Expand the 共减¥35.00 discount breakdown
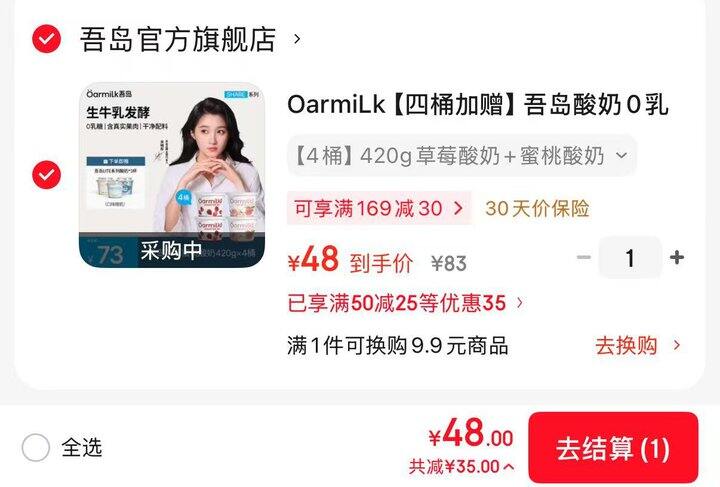 [461, 467]
